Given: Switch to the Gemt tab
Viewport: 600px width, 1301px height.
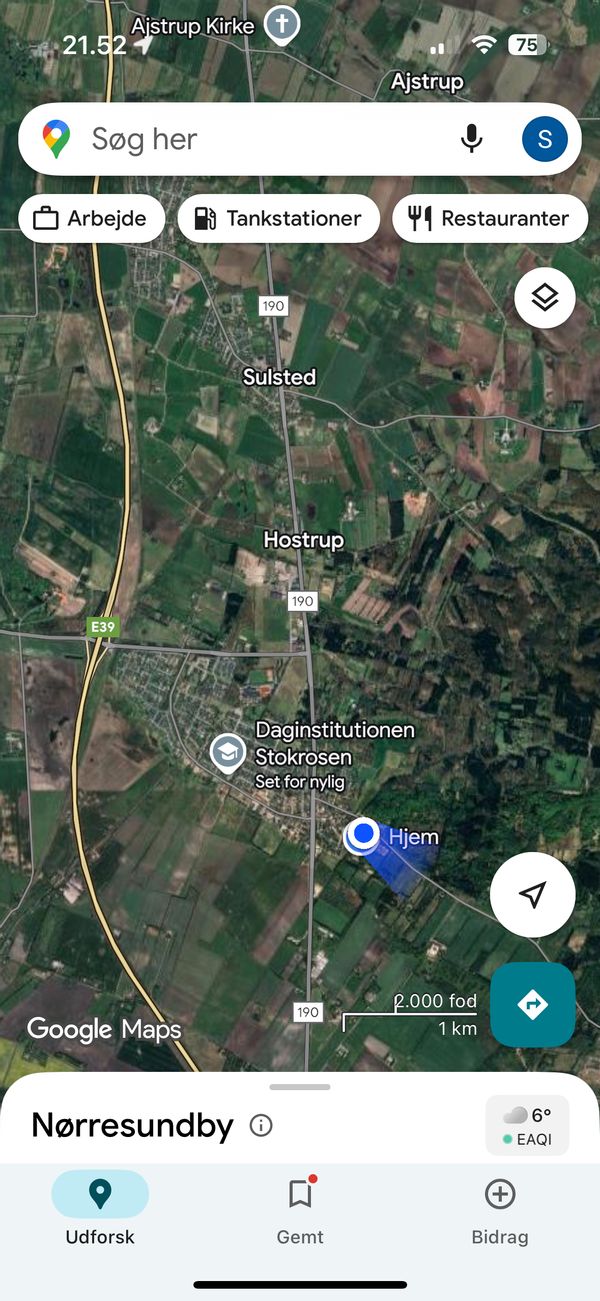Looking at the screenshot, I should point(300,1210).
